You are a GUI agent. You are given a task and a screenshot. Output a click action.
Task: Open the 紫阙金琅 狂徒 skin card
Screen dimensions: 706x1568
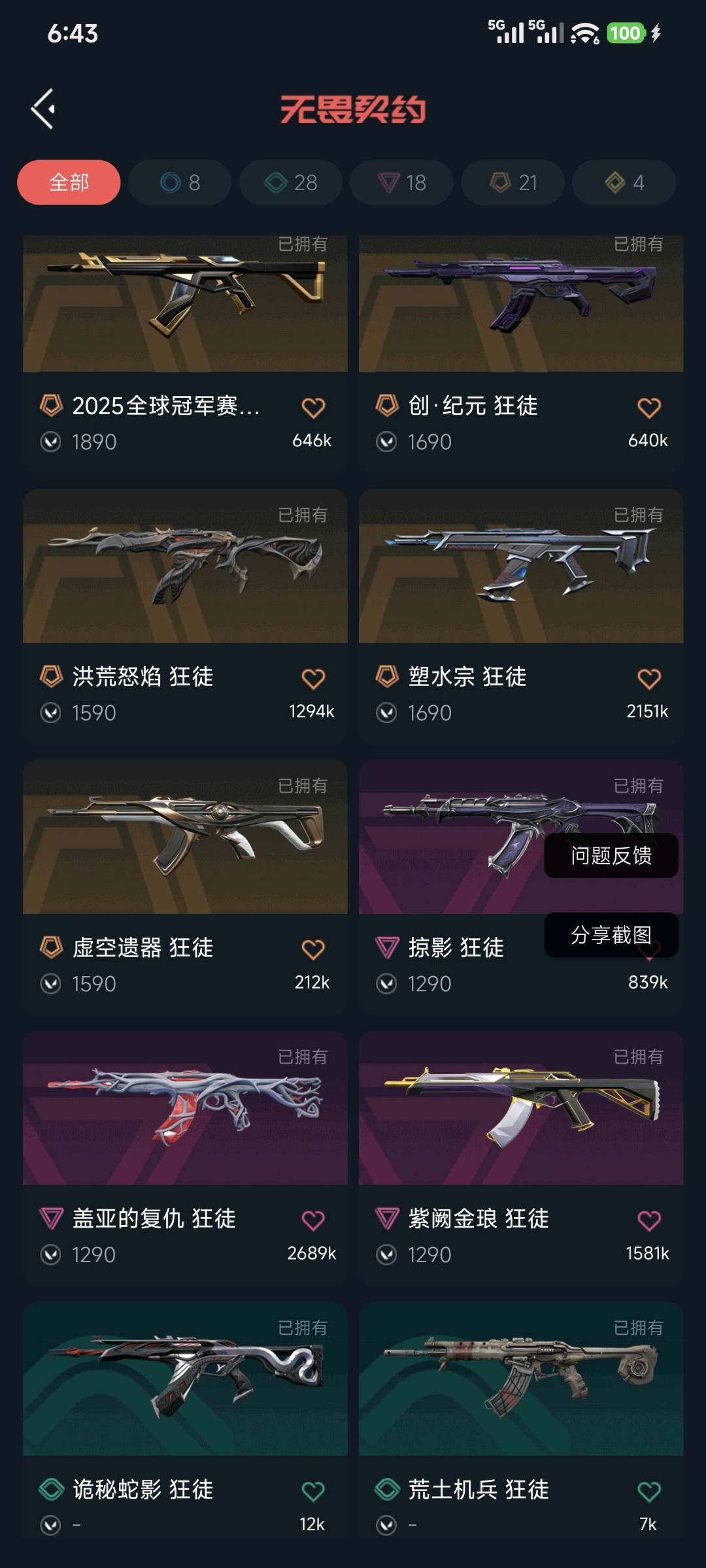coord(520,1111)
